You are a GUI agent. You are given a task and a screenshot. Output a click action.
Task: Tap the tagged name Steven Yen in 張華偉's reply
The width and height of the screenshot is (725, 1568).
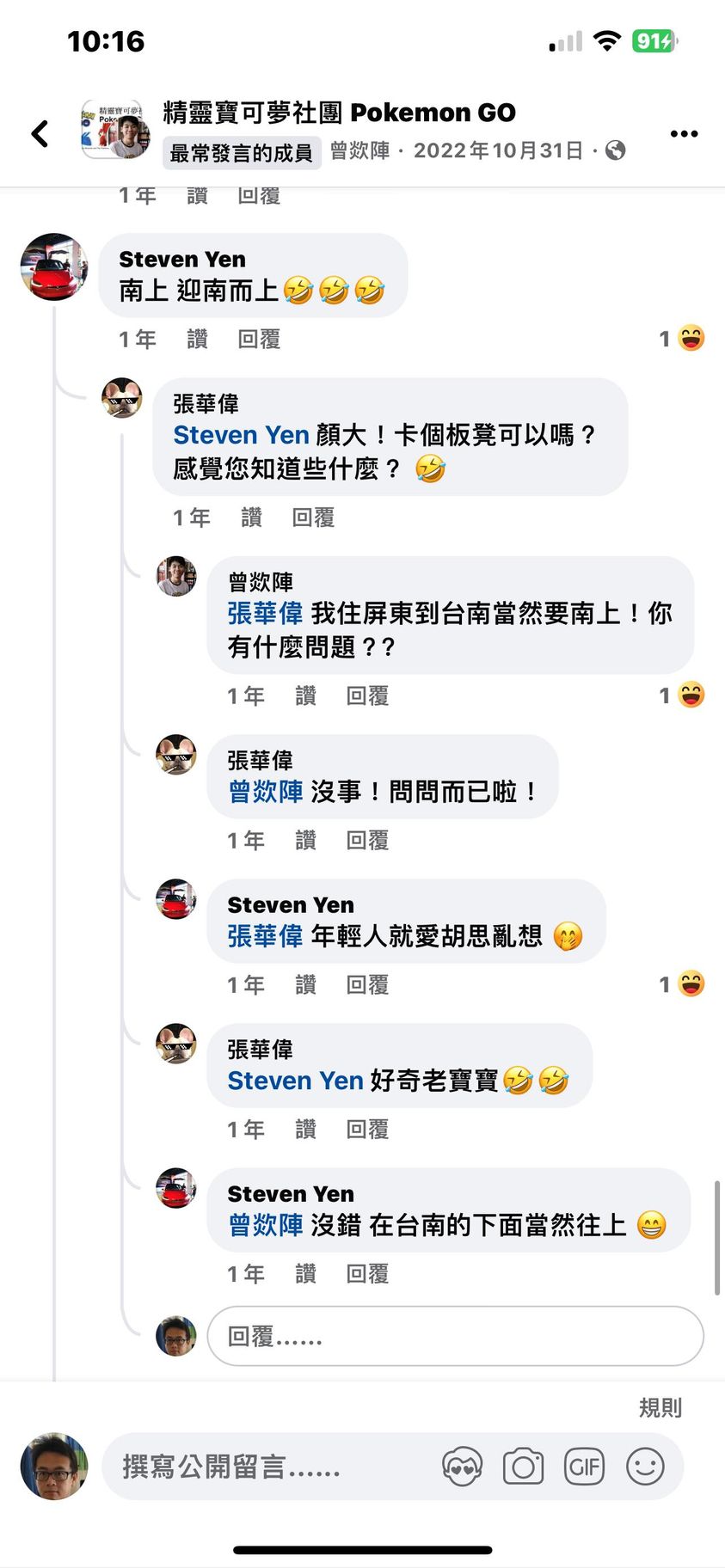point(241,435)
